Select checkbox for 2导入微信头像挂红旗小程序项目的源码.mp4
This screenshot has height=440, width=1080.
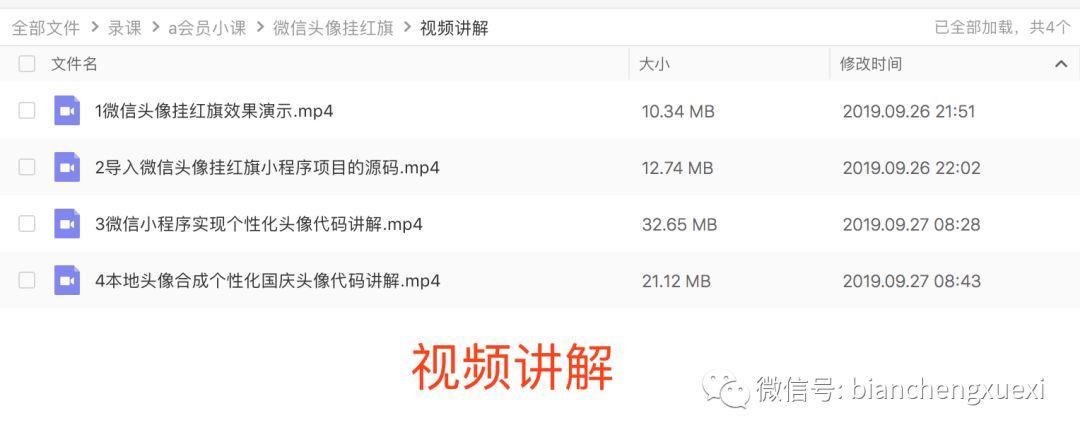coord(27,167)
